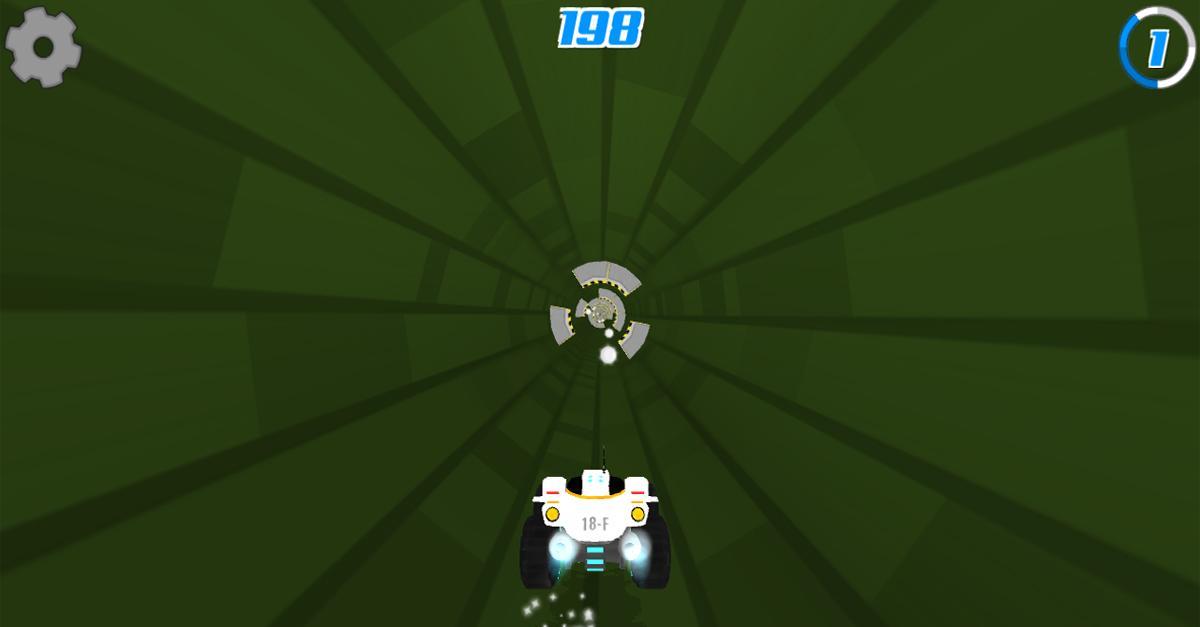This screenshot has width=1200, height=627.
Task: Open the settings gear
Action: [x=43, y=47]
